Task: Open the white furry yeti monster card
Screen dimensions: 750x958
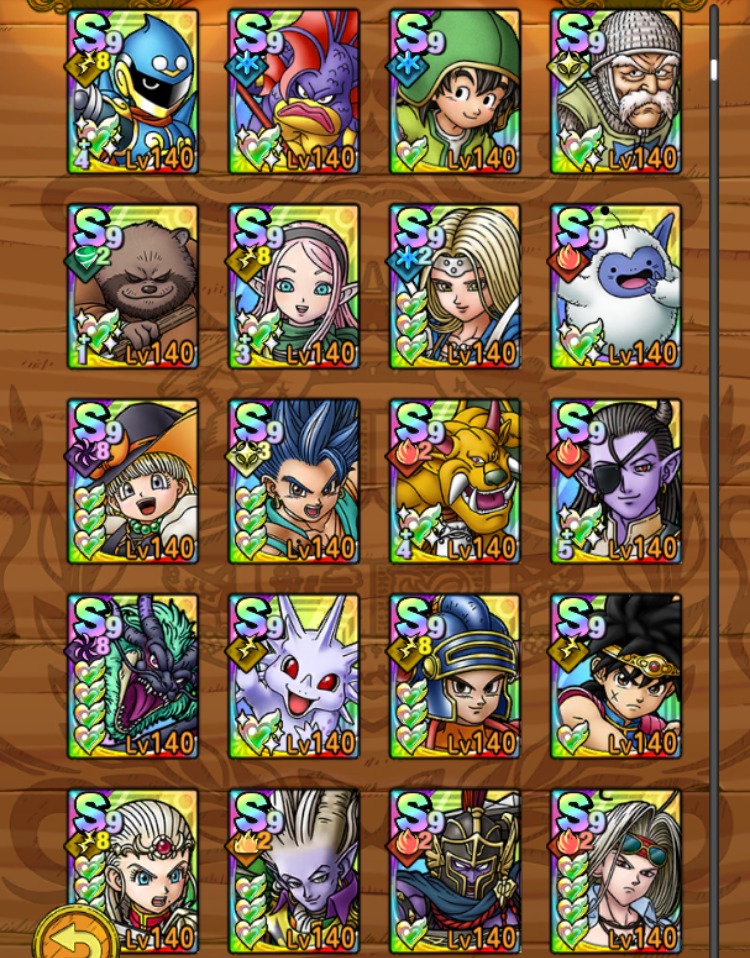Action: click(x=616, y=287)
